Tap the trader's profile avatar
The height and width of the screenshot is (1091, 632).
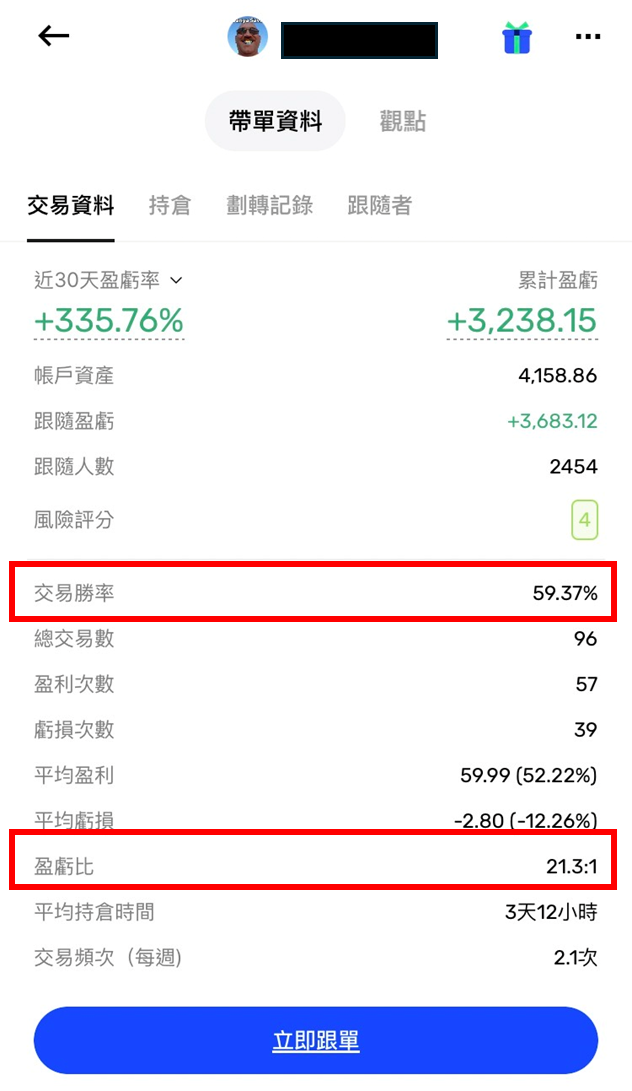(x=248, y=38)
